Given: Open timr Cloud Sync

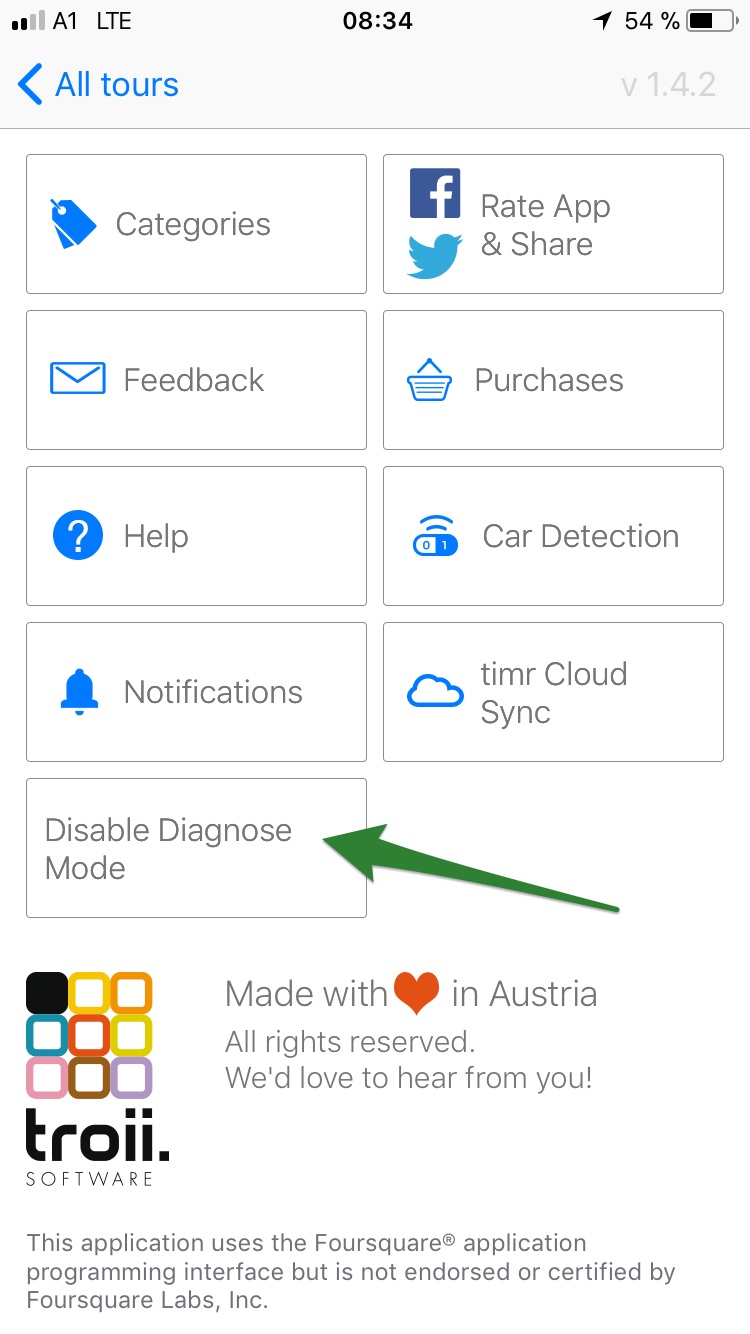Looking at the screenshot, I should (553, 692).
